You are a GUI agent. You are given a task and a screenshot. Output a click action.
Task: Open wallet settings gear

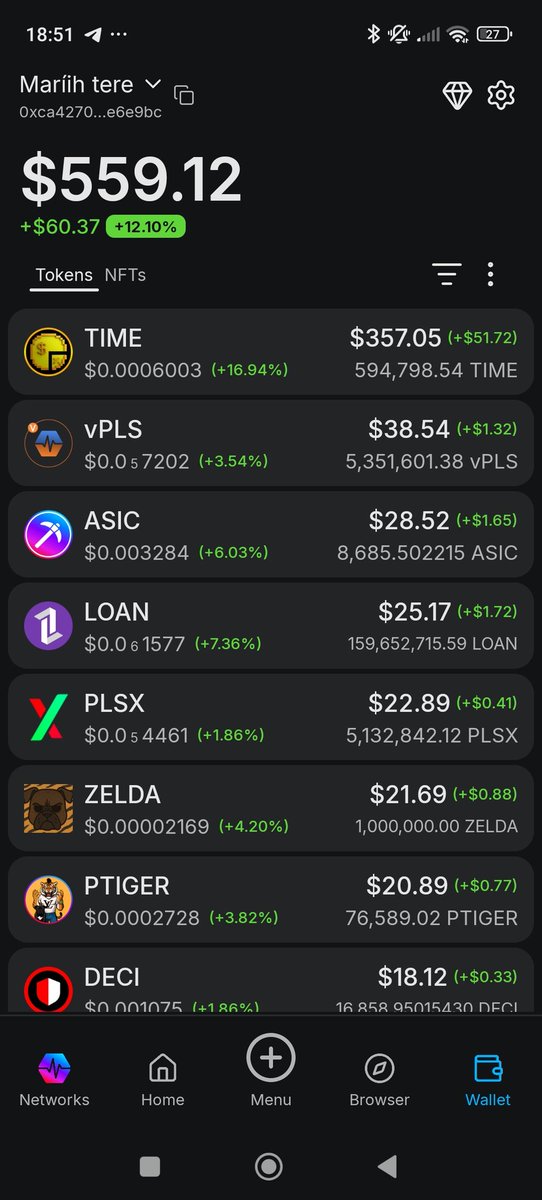(x=501, y=95)
